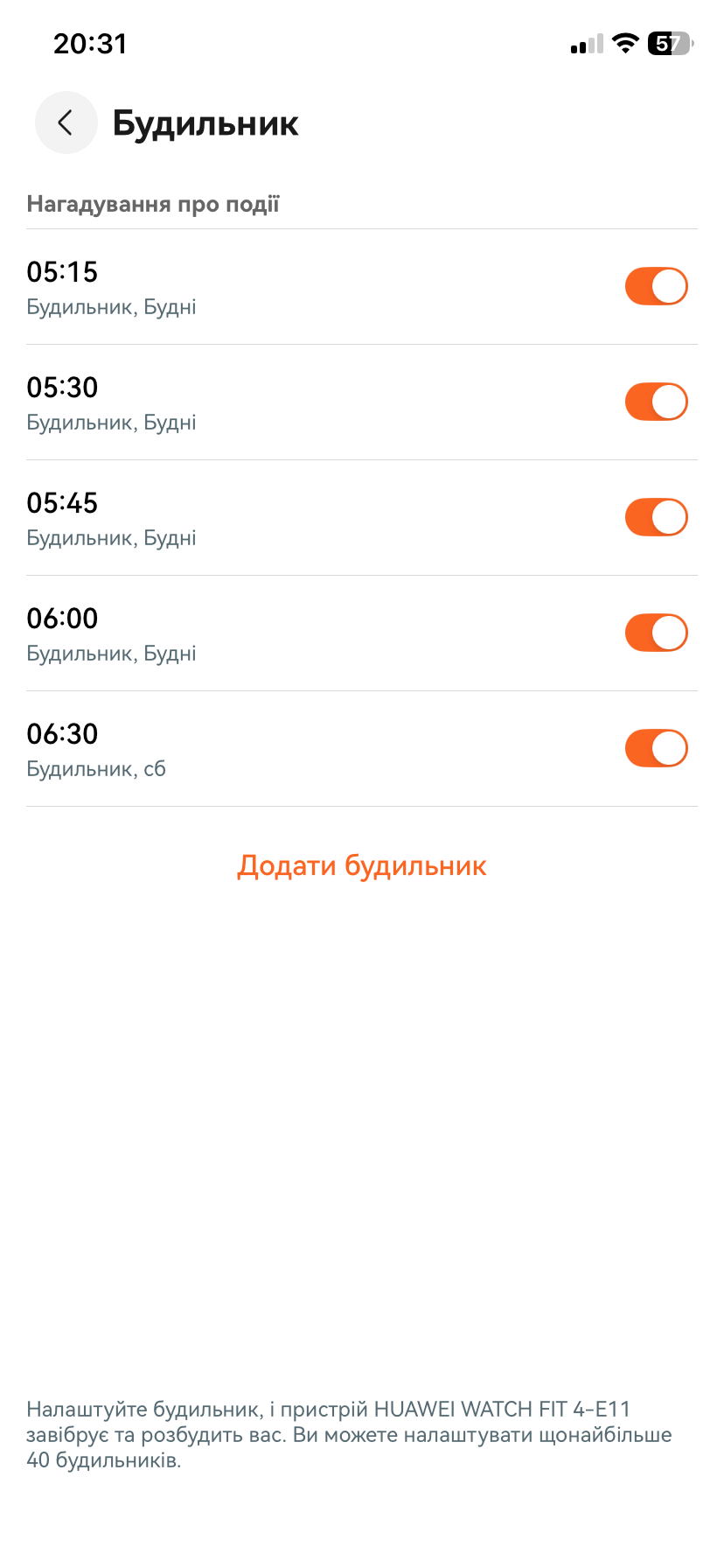Select the 06:00 alarm entry
The height and width of the screenshot is (1568, 724).
(x=262, y=633)
